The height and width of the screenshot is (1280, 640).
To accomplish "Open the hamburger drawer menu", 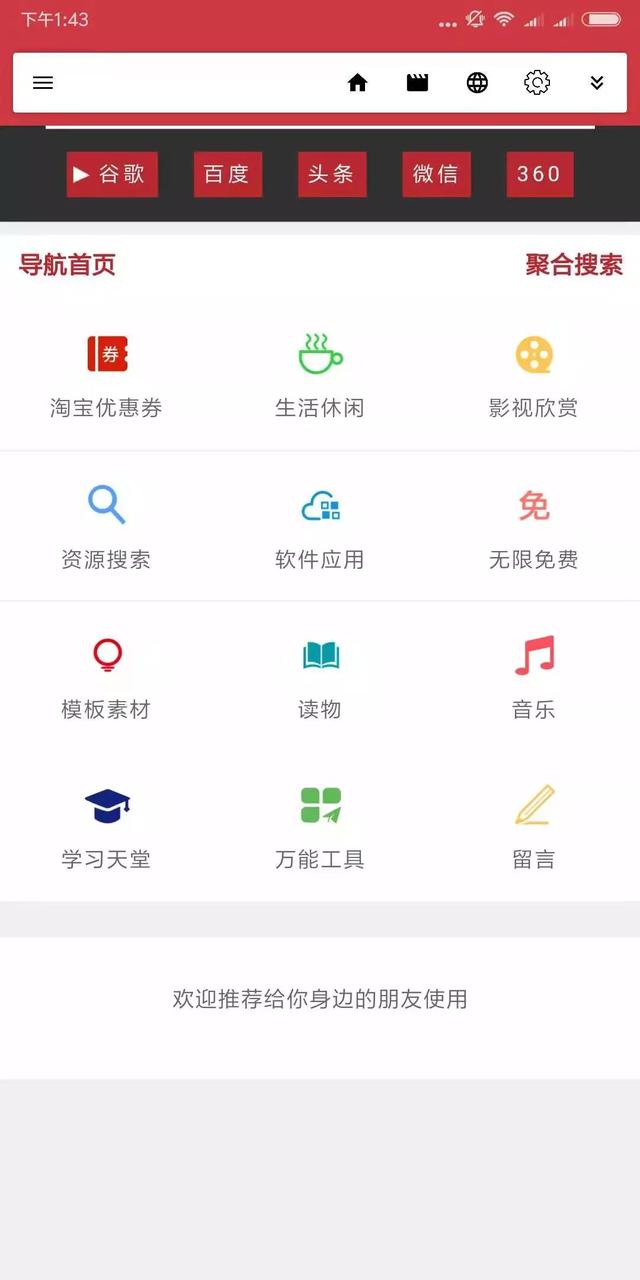I will click(43, 83).
